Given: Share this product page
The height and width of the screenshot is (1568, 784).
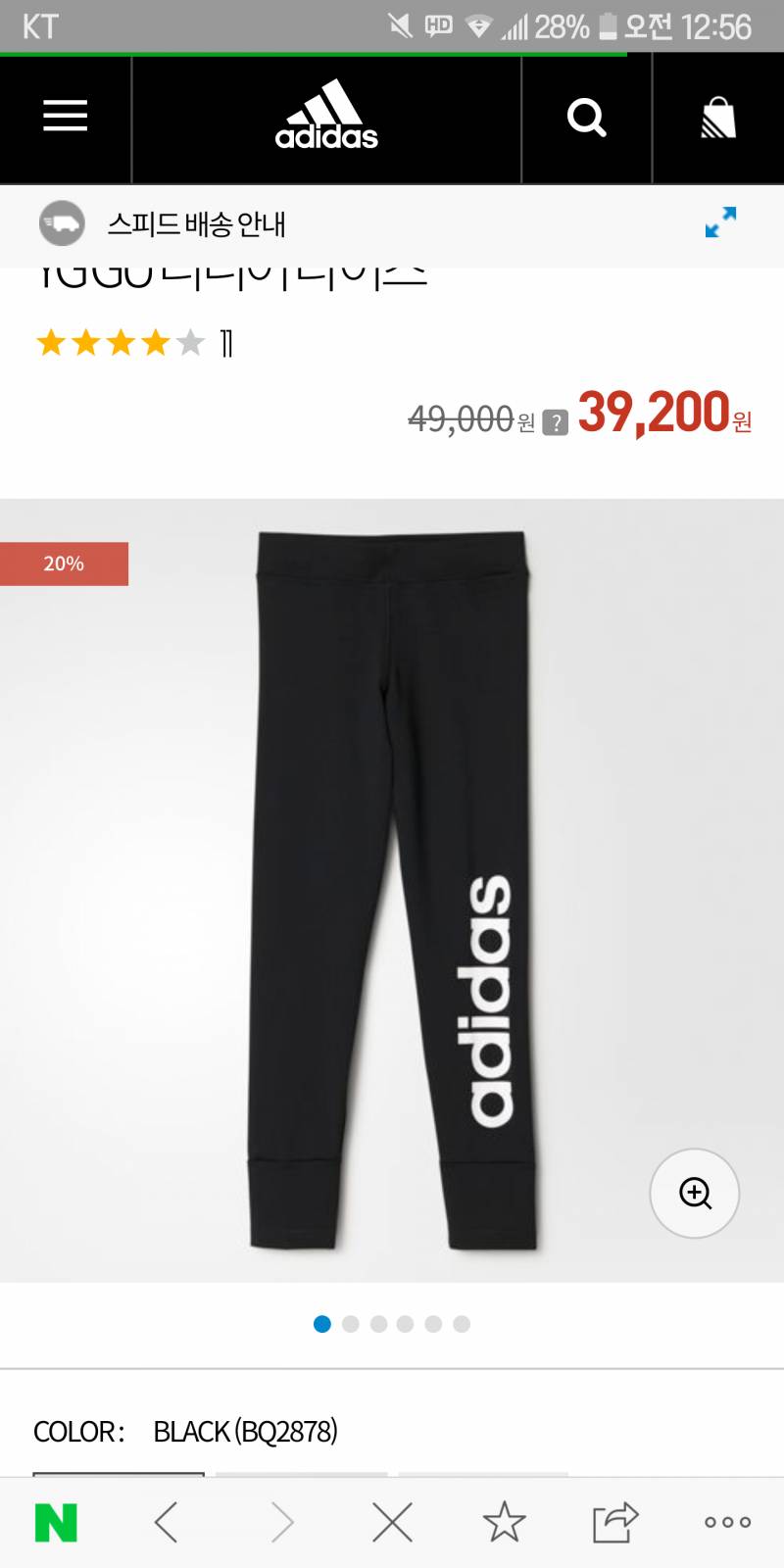Looking at the screenshot, I should [x=615, y=1522].
